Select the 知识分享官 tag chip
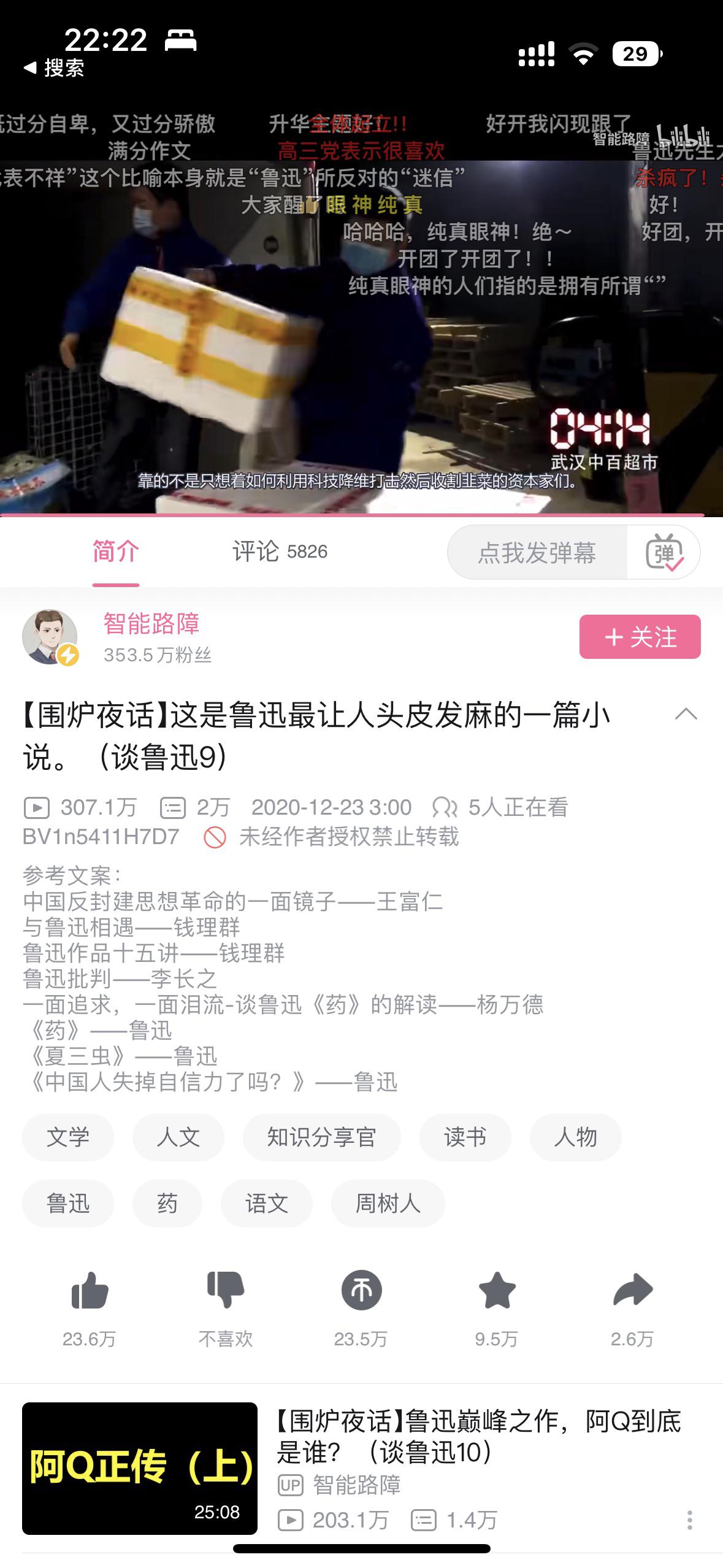The height and width of the screenshot is (1568, 723). [x=321, y=1137]
